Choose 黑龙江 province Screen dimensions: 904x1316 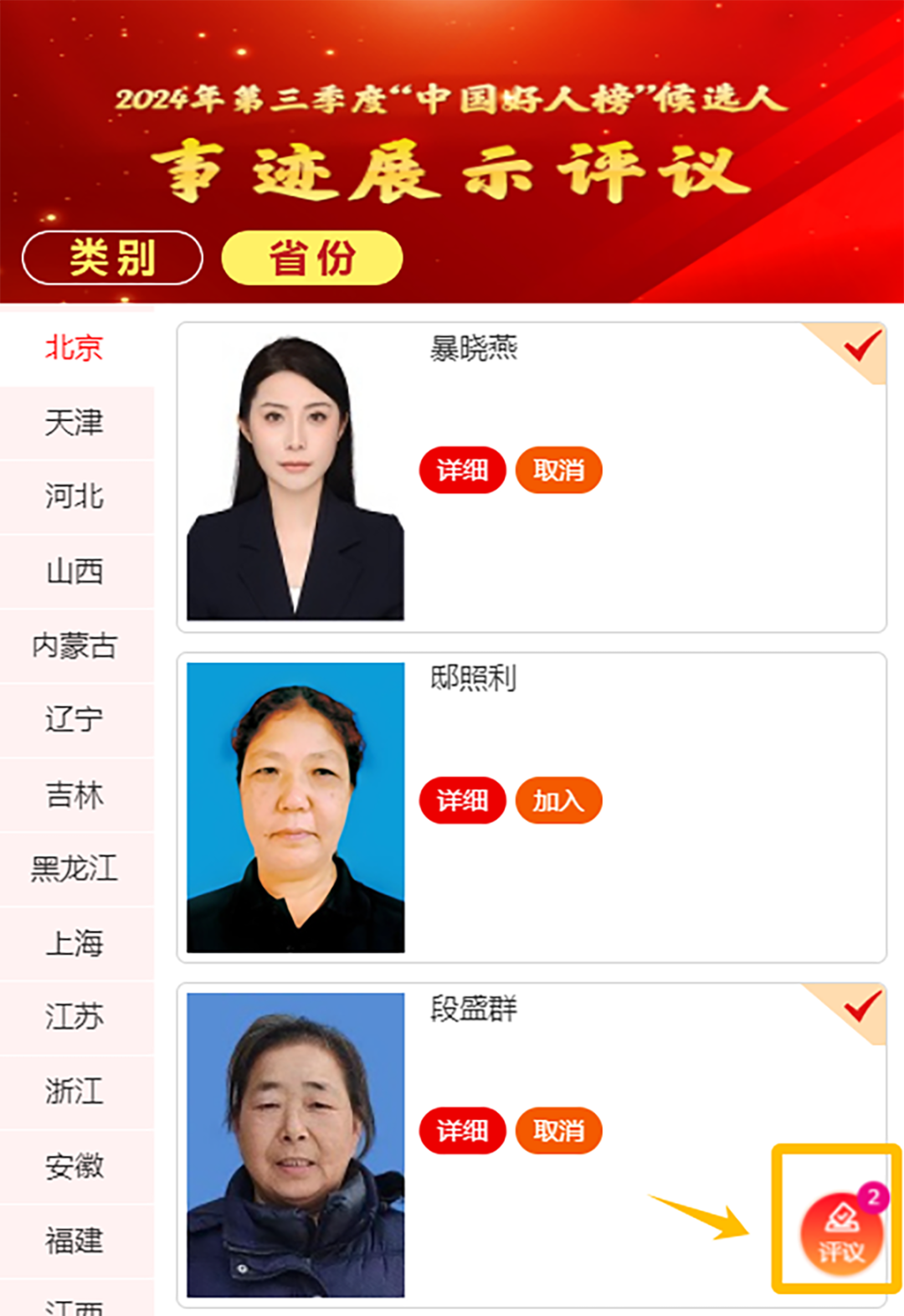(74, 868)
